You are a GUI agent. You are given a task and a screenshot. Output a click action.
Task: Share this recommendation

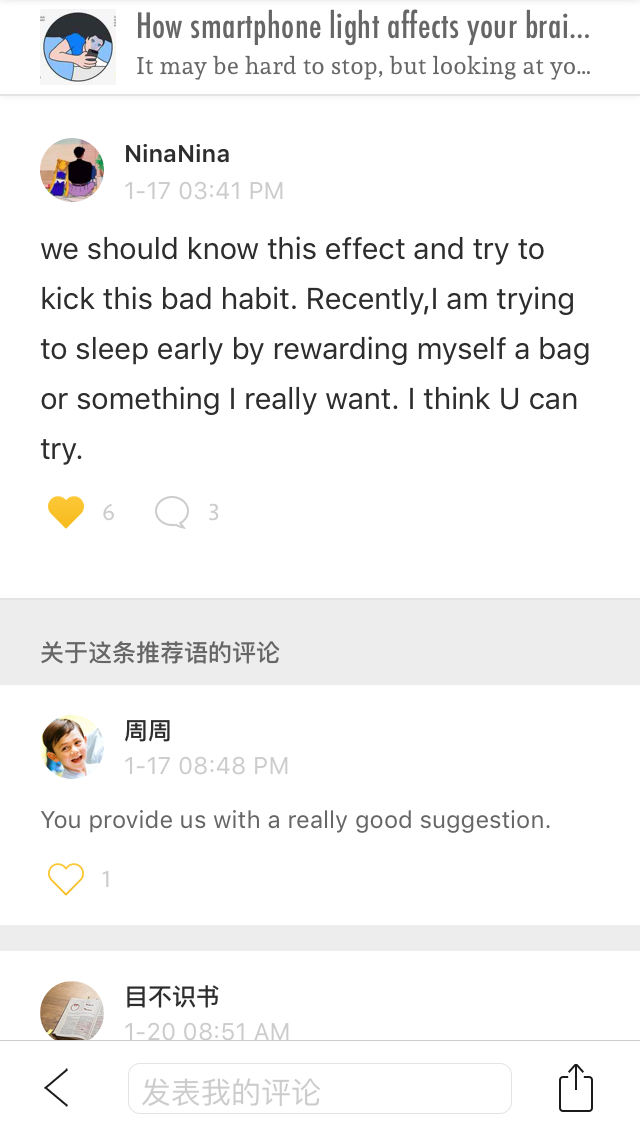pyautogui.click(x=576, y=1087)
